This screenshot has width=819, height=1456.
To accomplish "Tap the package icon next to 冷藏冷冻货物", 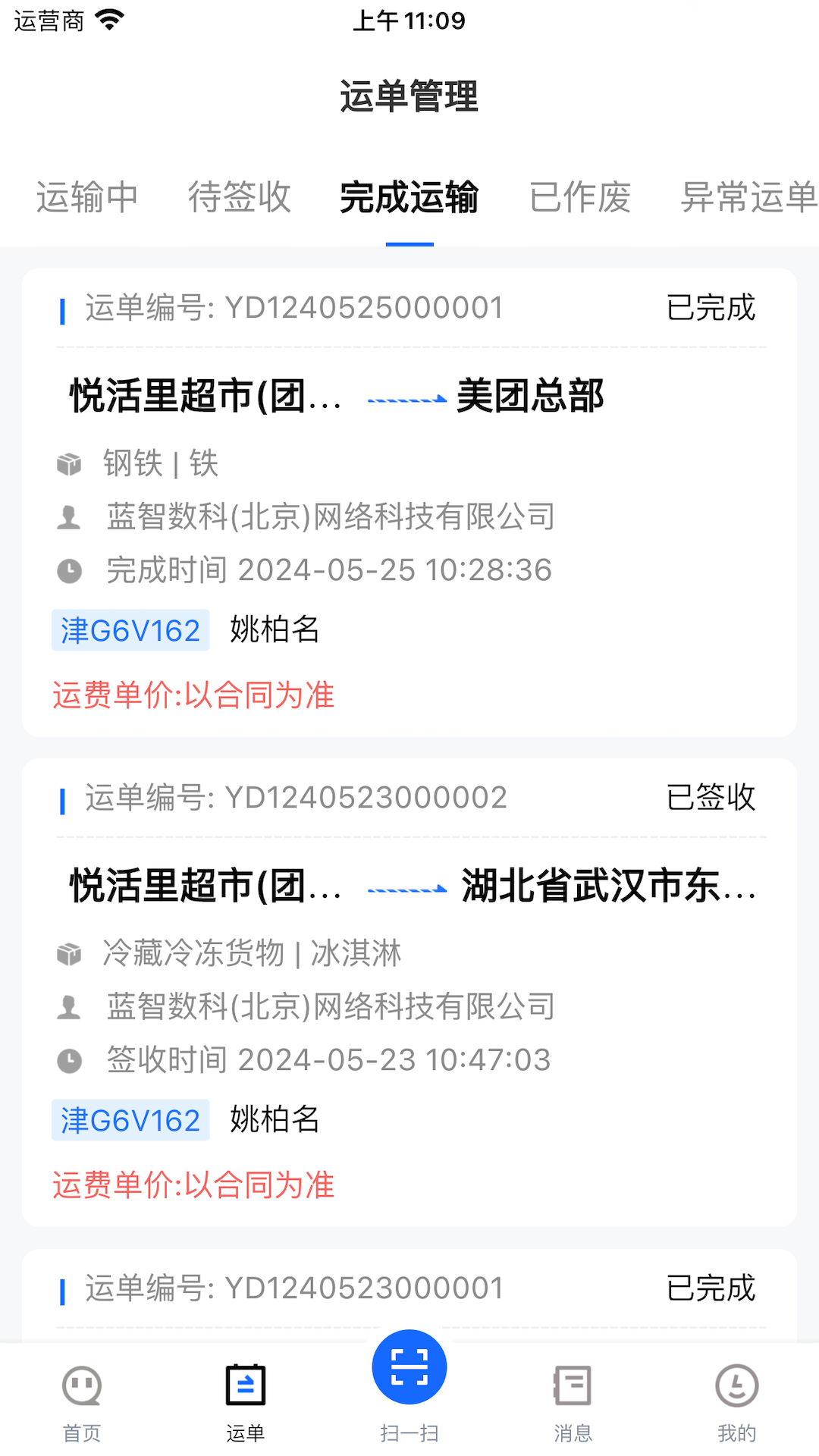I will 69,954.
